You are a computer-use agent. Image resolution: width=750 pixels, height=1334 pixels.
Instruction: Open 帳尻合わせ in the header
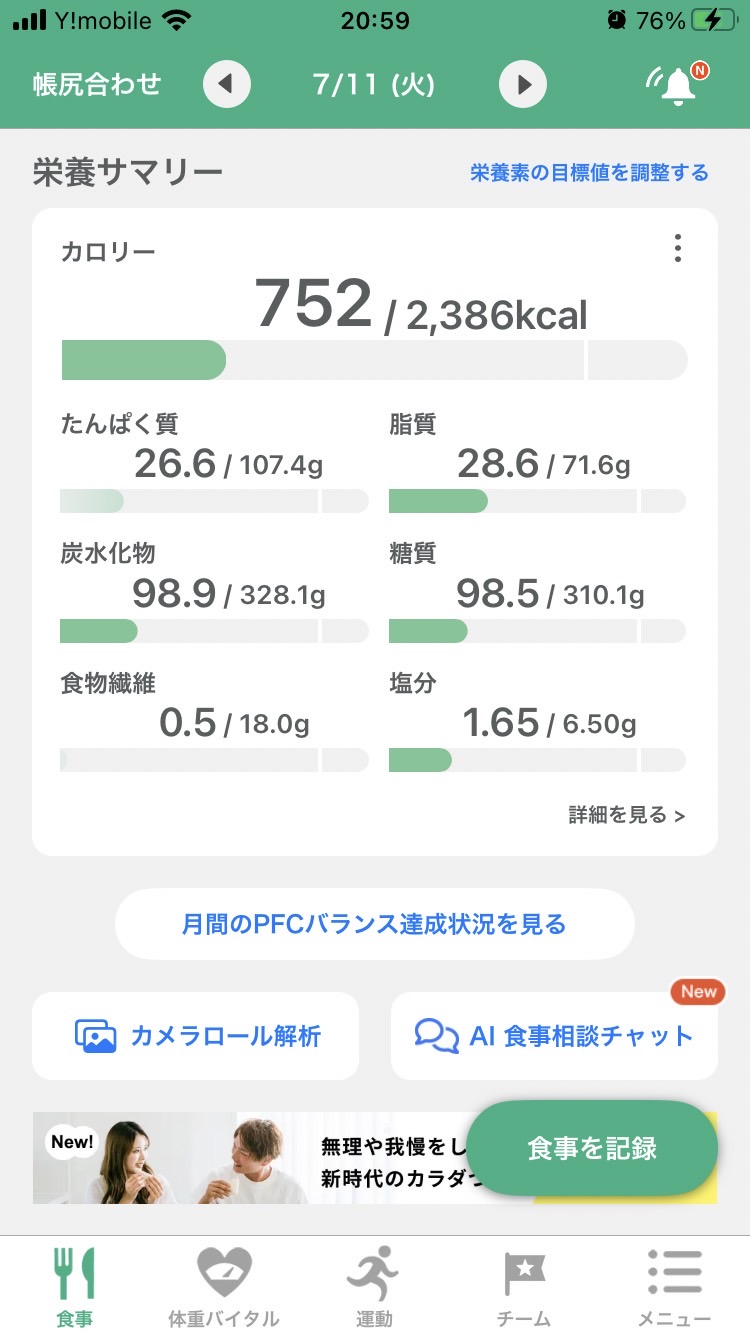click(x=96, y=84)
